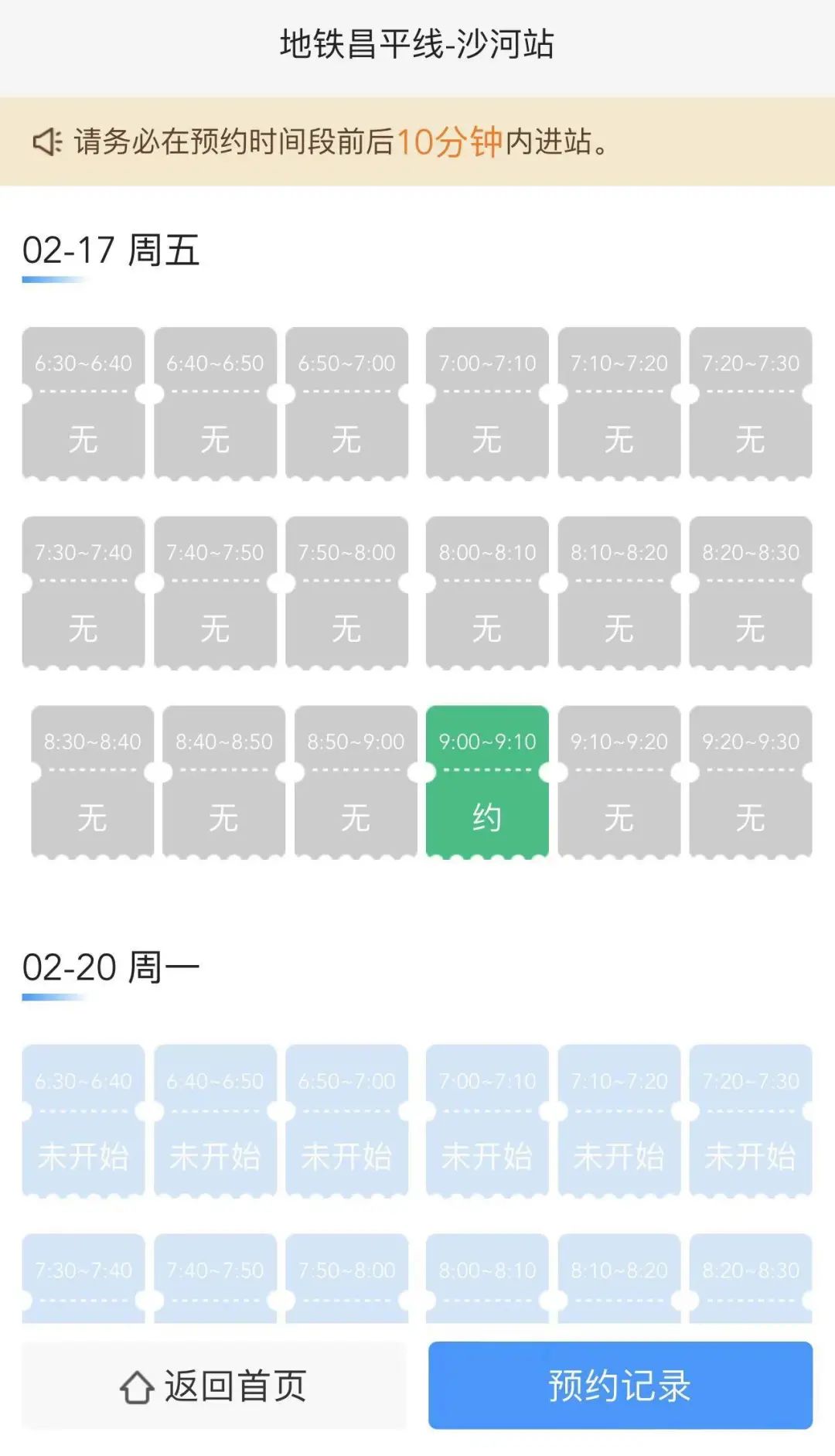This screenshot has width=835, height=1456.
Task: Tap 返回首页 to go to the home page
Action: pos(214,1386)
